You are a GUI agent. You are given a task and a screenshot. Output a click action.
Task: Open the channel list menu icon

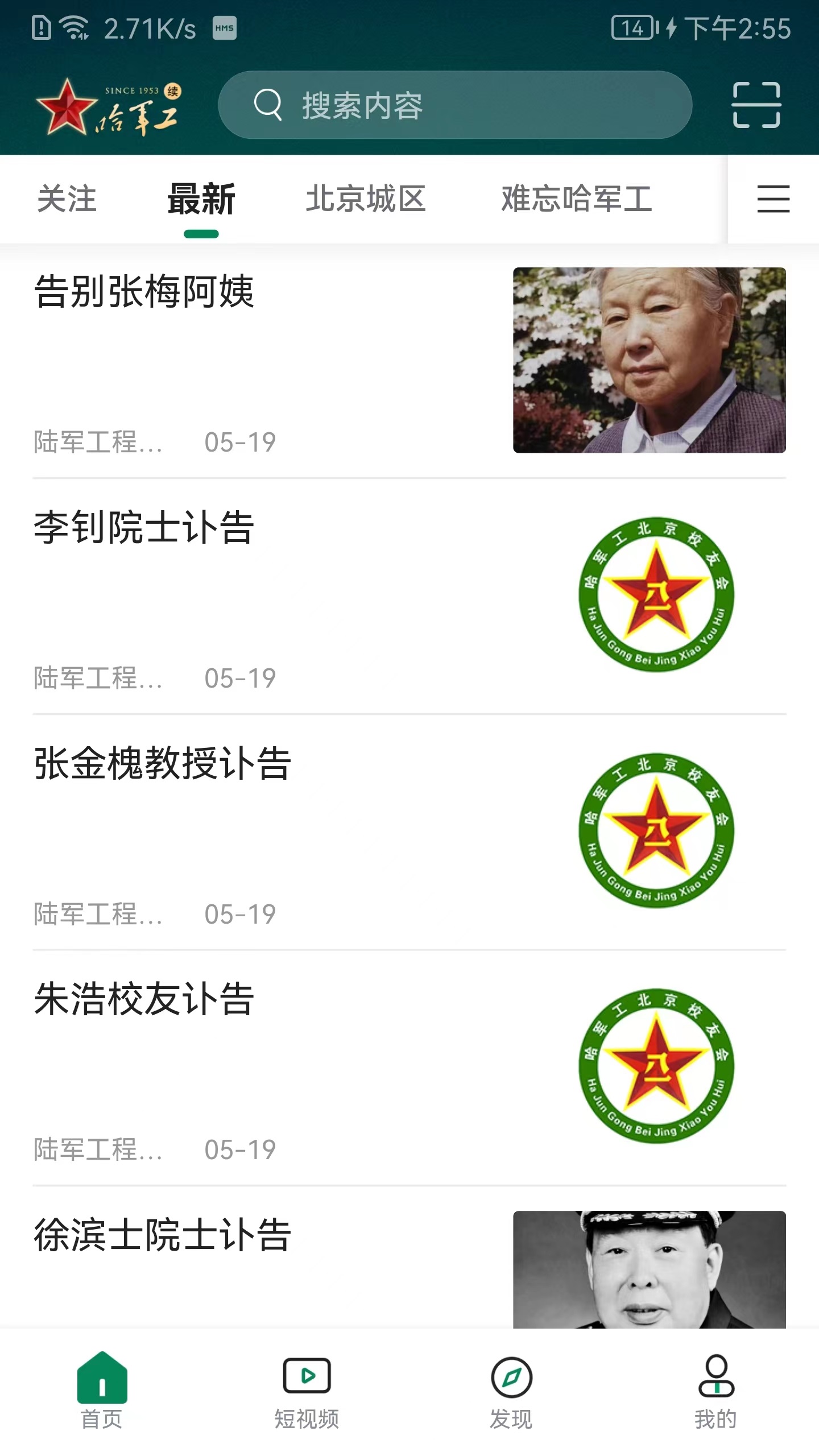pyautogui.click(x=773, y=200)
